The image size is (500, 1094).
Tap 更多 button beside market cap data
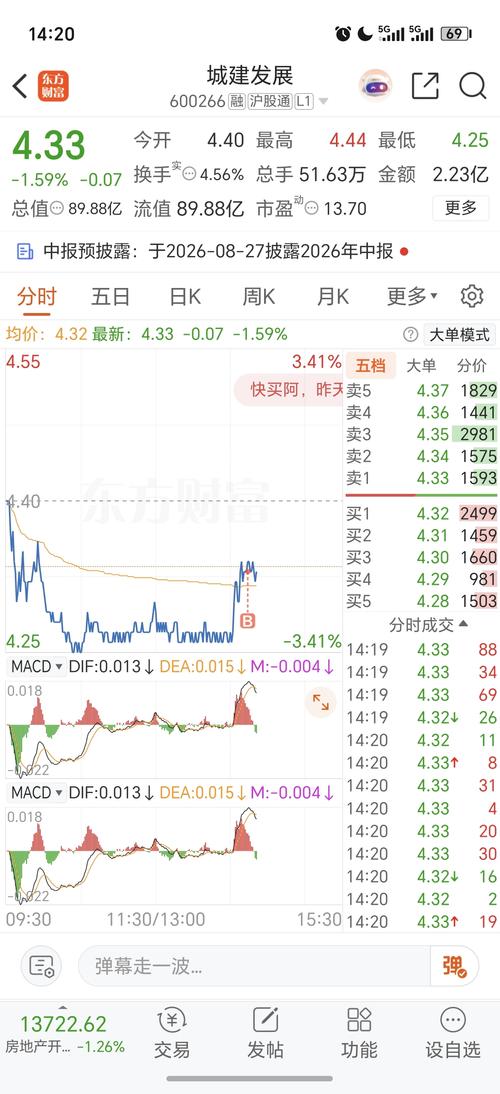point(460,208)
